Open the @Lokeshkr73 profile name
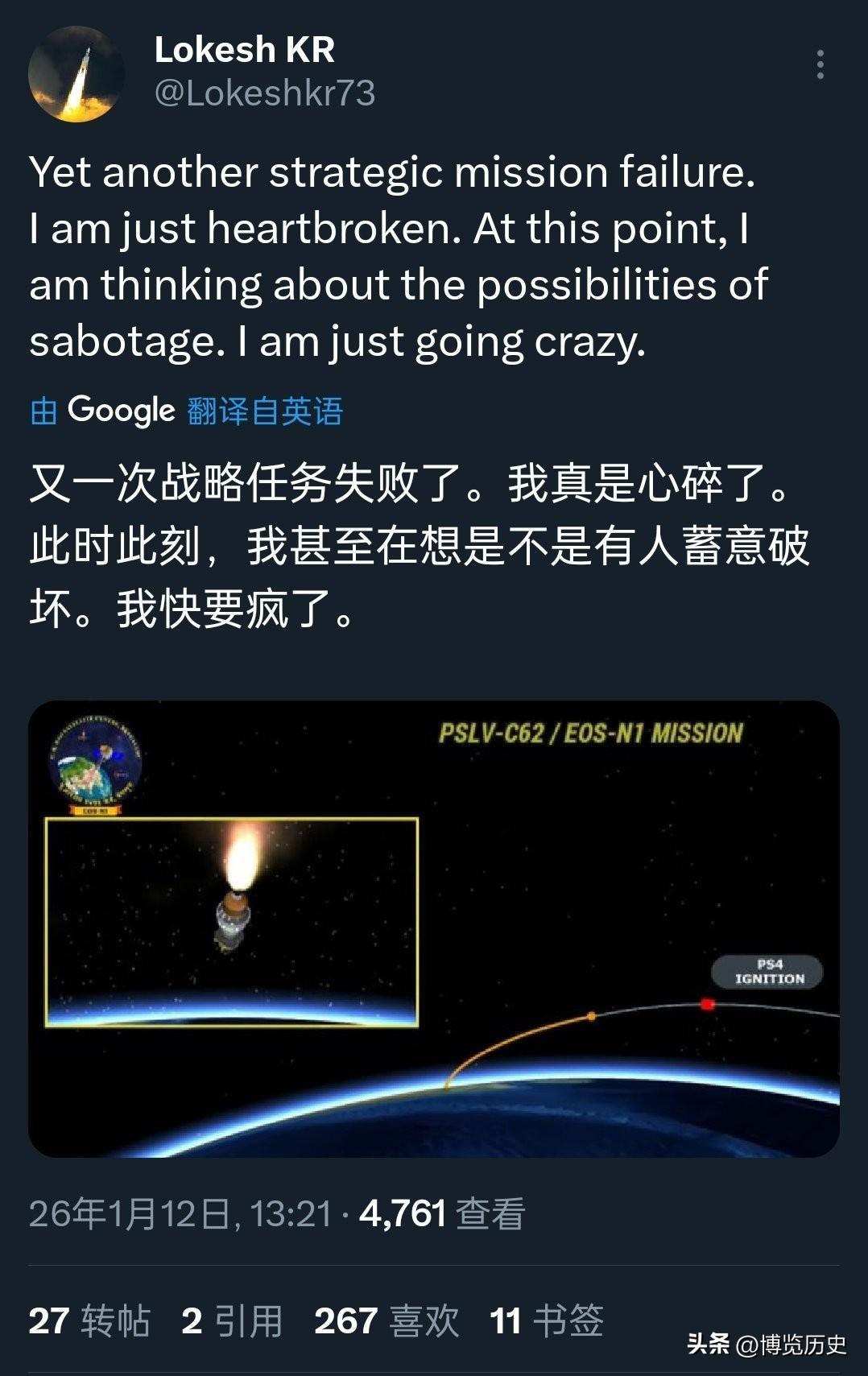This screenshot has height=1376, width=868. click(x=264, y=93)
